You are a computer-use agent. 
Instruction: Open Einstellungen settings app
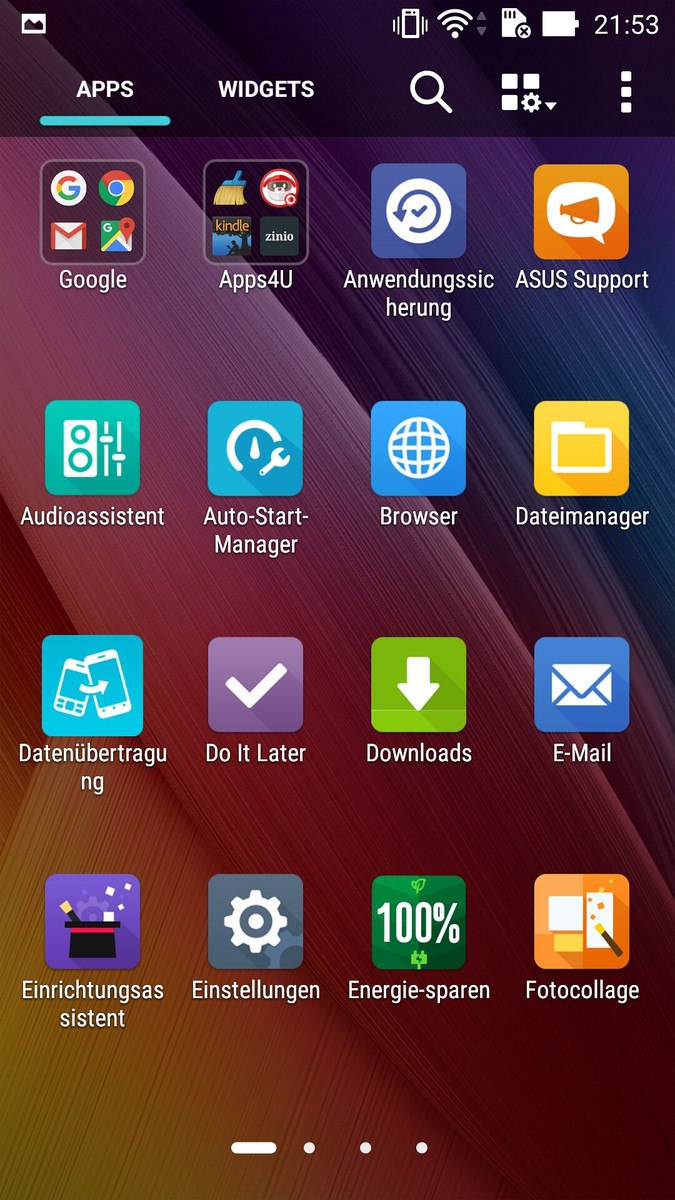[x=256, y=922]
